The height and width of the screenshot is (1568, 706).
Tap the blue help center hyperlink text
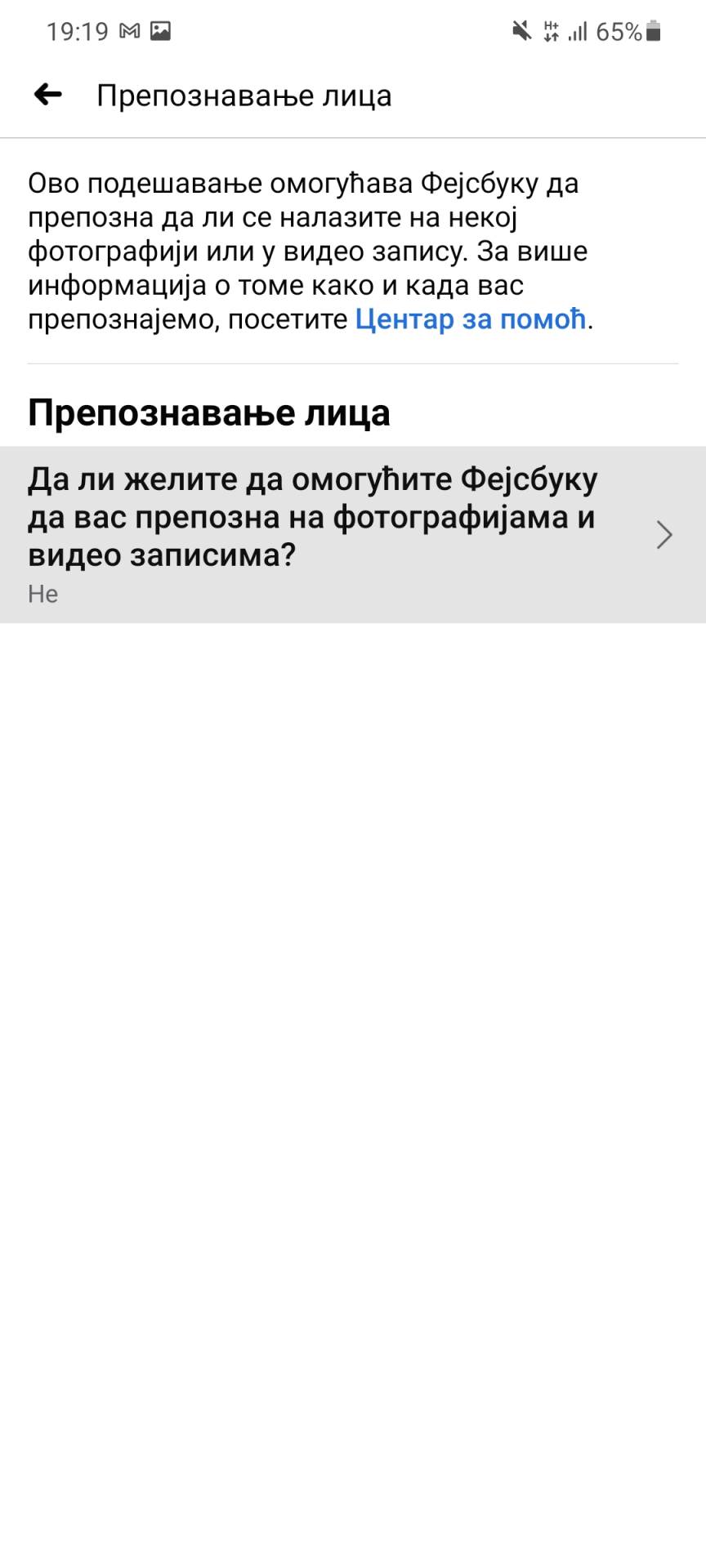coord(470,319)
